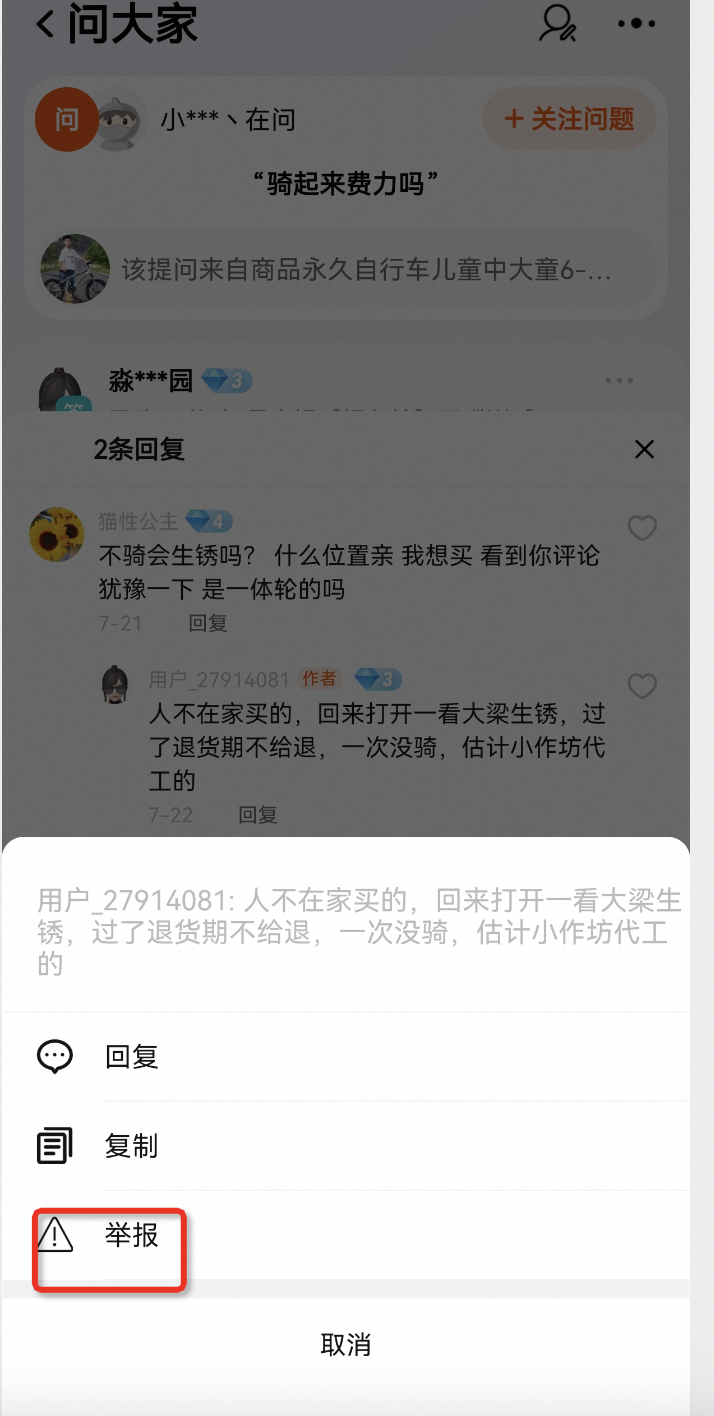Viewport: 714px width, 1416px height.
Task: Select 回复 in the action sheet
Action: (x=130, y=1057)
